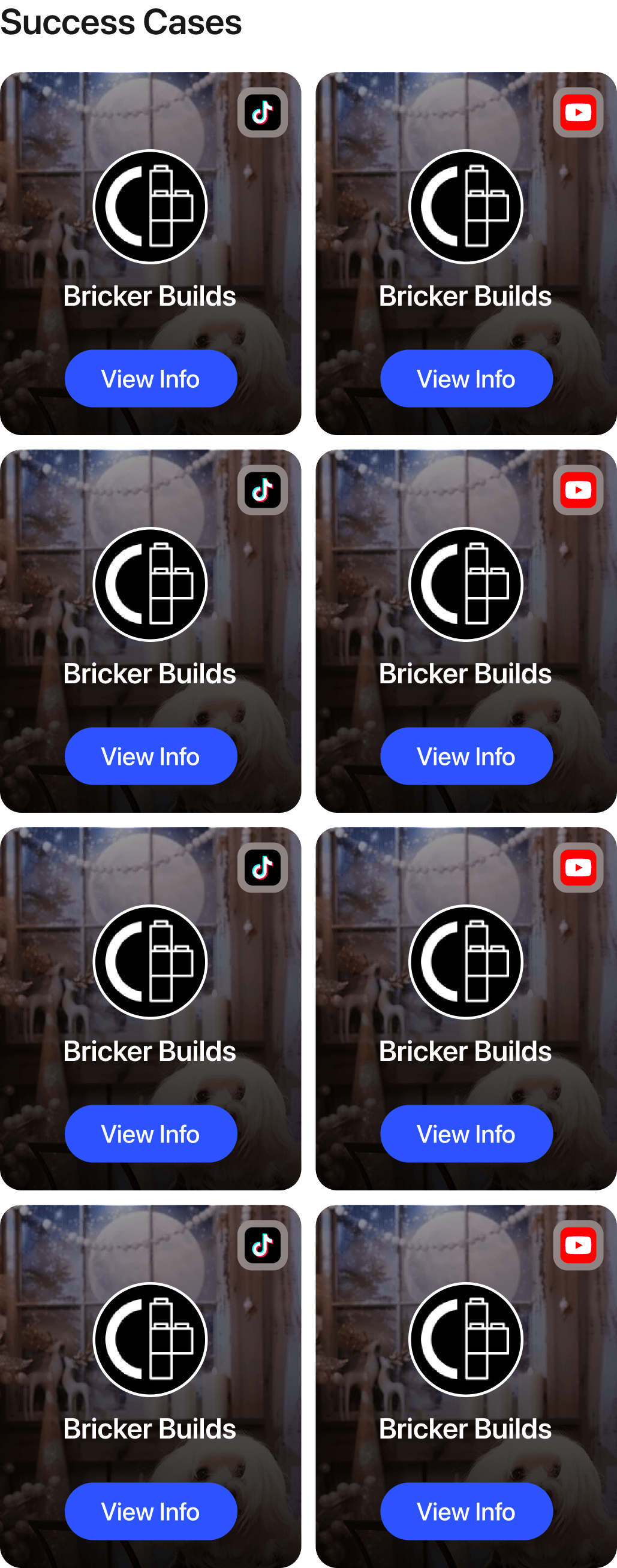This screenshot has width=617, height=1568.
Task: Tap the YouTube badge on the first YouTube card
Action: click(x=578, y=113)
